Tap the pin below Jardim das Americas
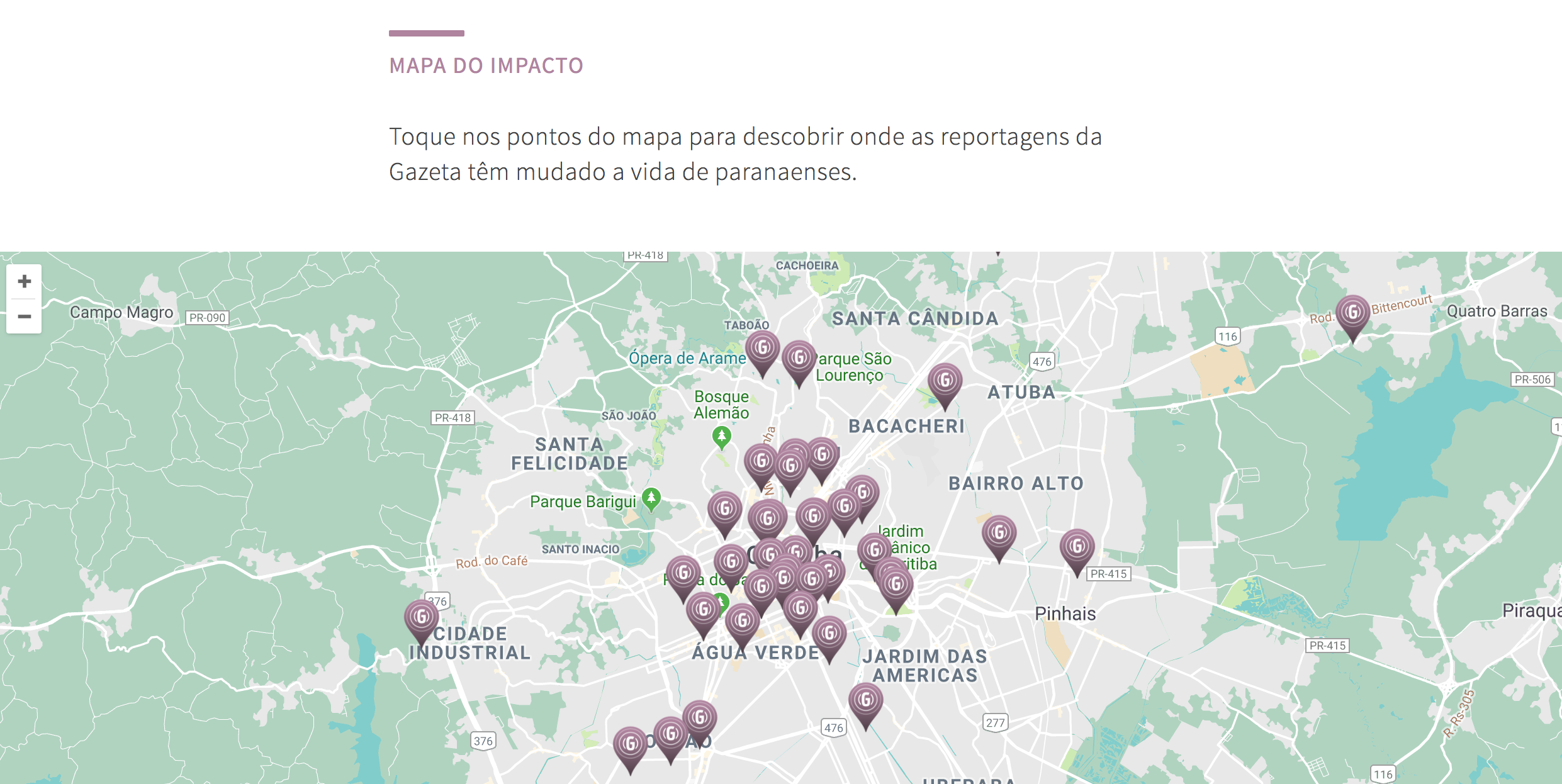 pyautogui.click(x=865, y=701)
